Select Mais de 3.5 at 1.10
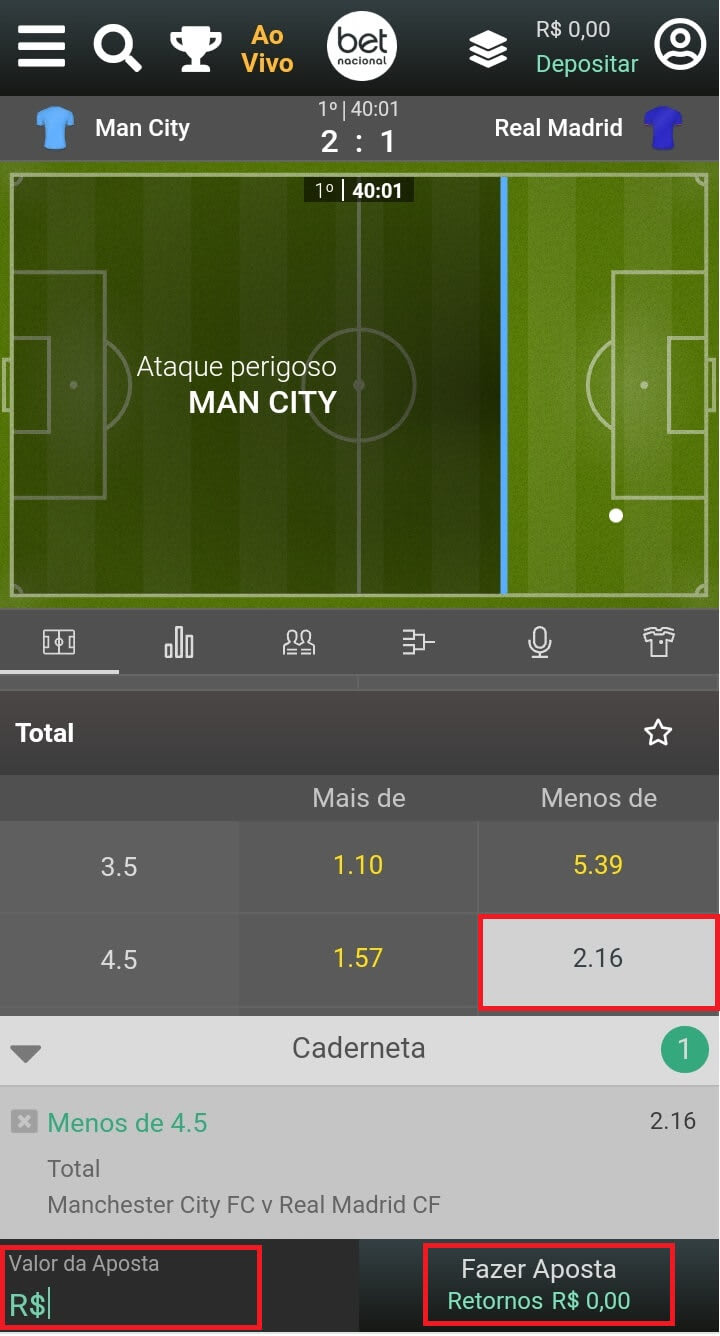Screen dimensions: 720x1336 click(x=358, y=865)
